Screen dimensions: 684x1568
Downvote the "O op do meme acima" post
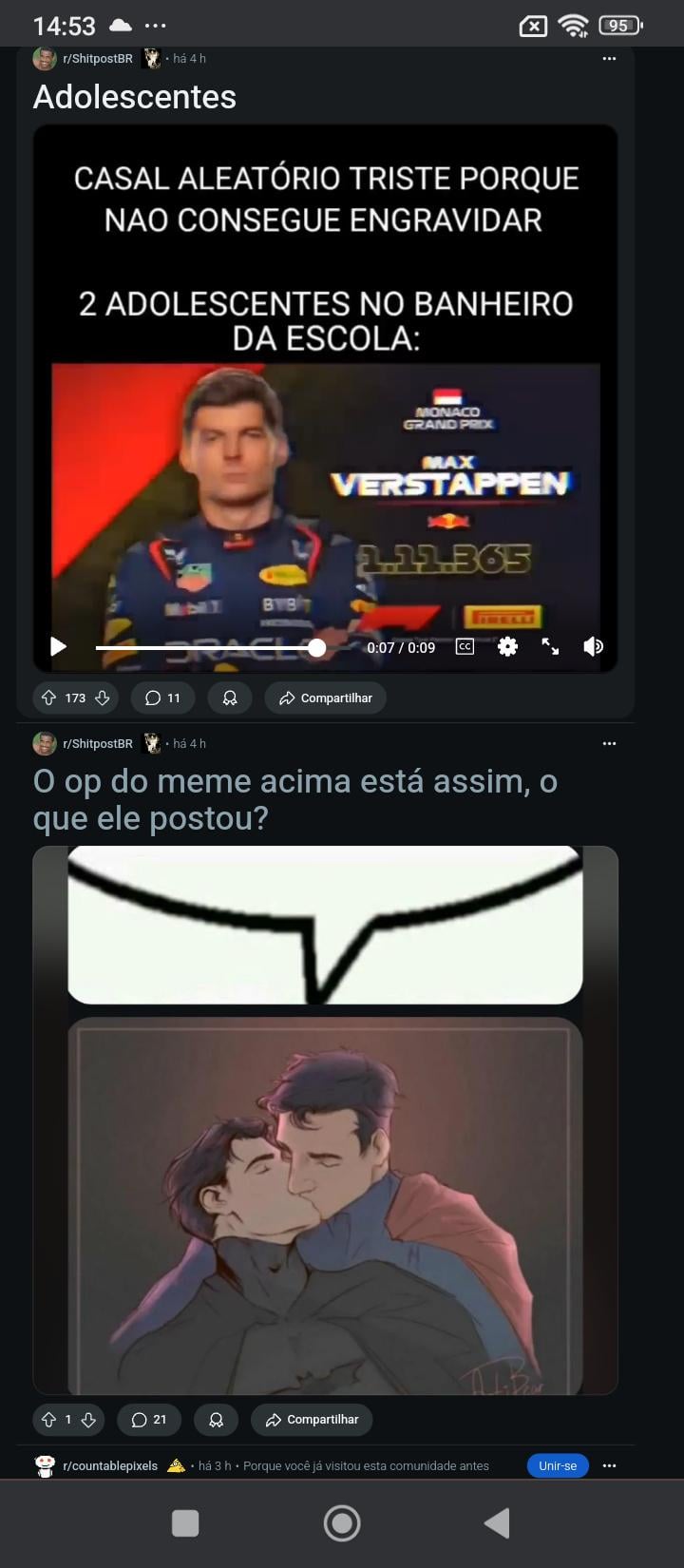coord(88,1420)
